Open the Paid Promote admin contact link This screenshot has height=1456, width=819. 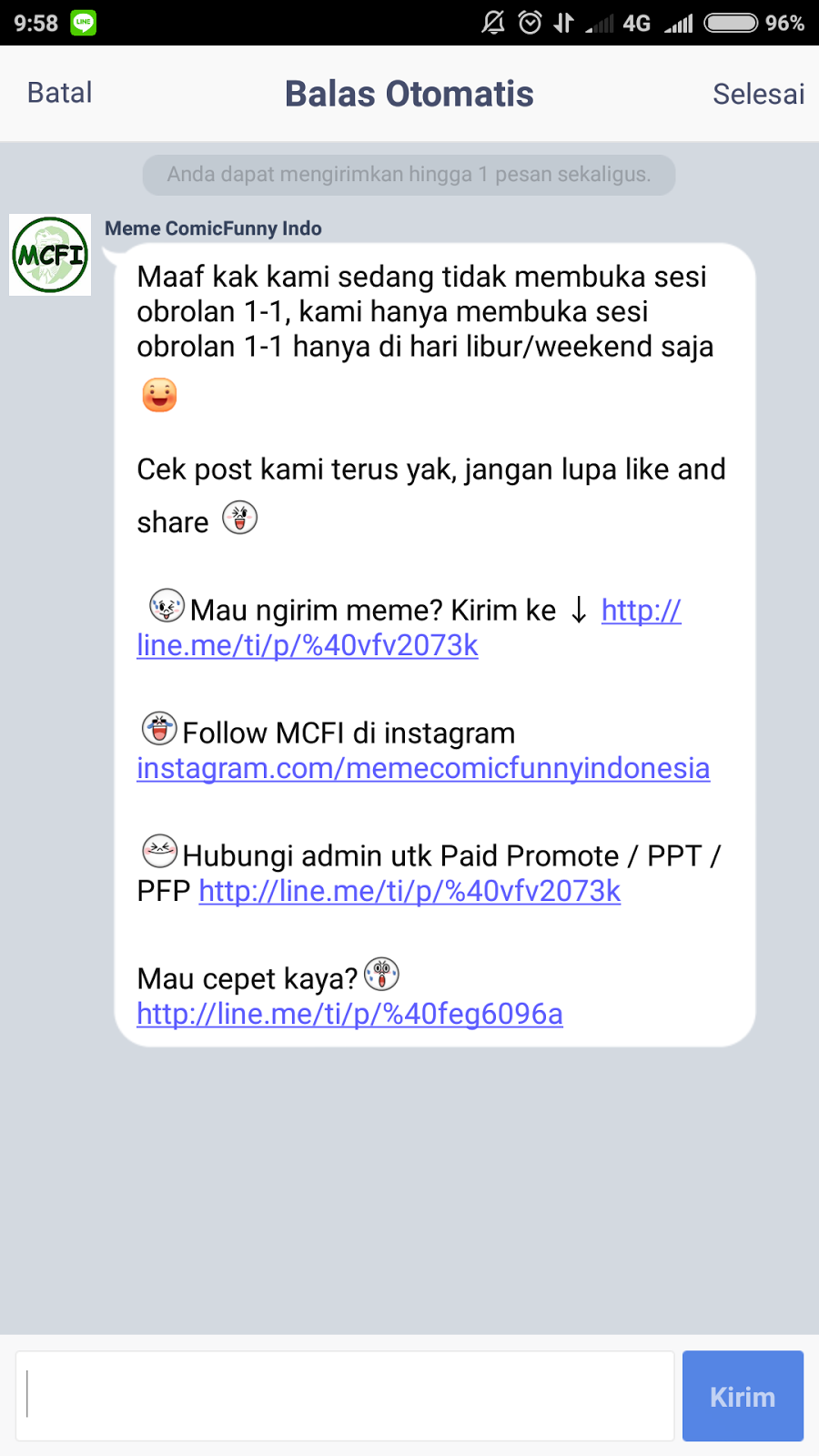point(408,892)
